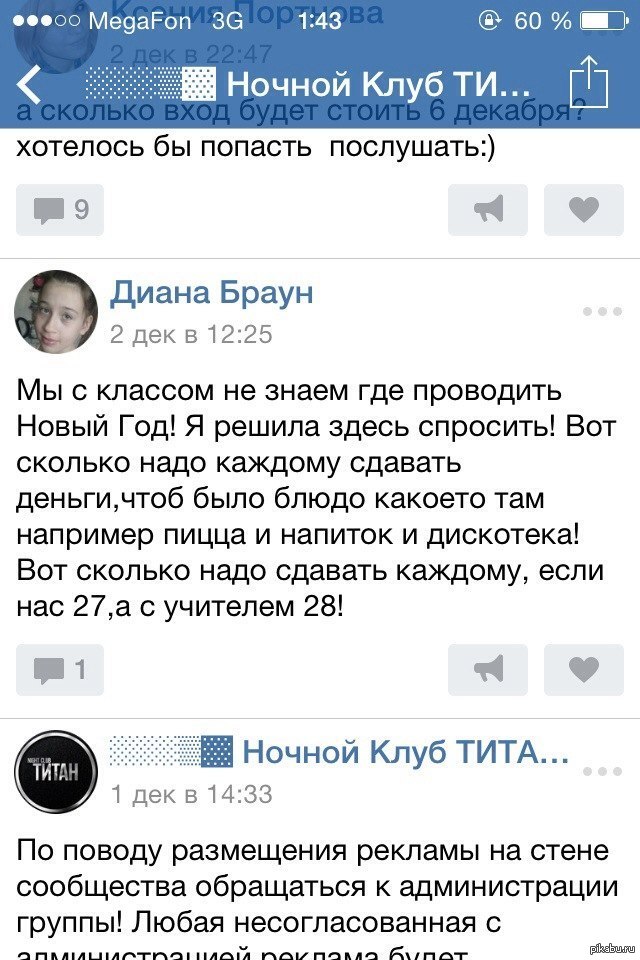
Task: Like Диана Браун's post
Action: 583,669
